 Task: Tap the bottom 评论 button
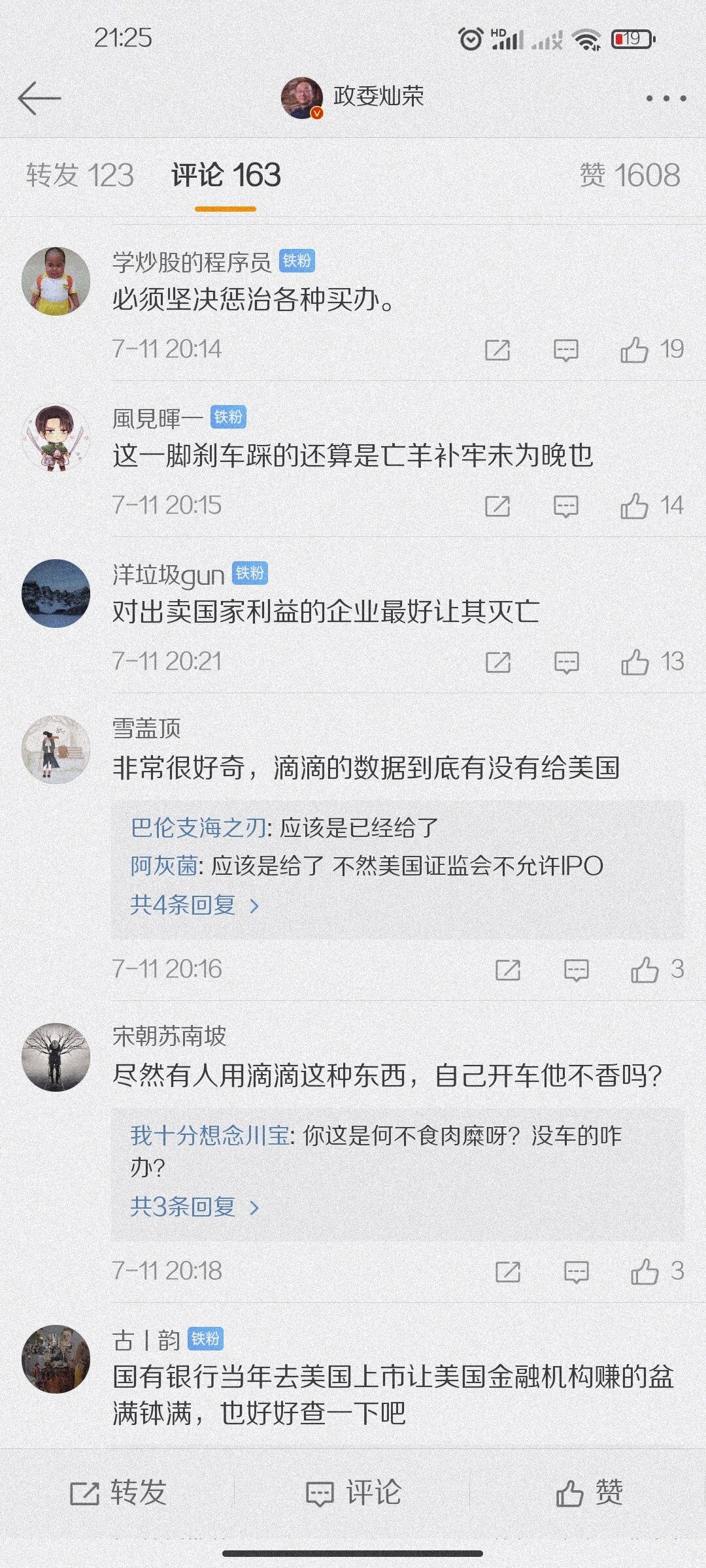[353, 1493]
